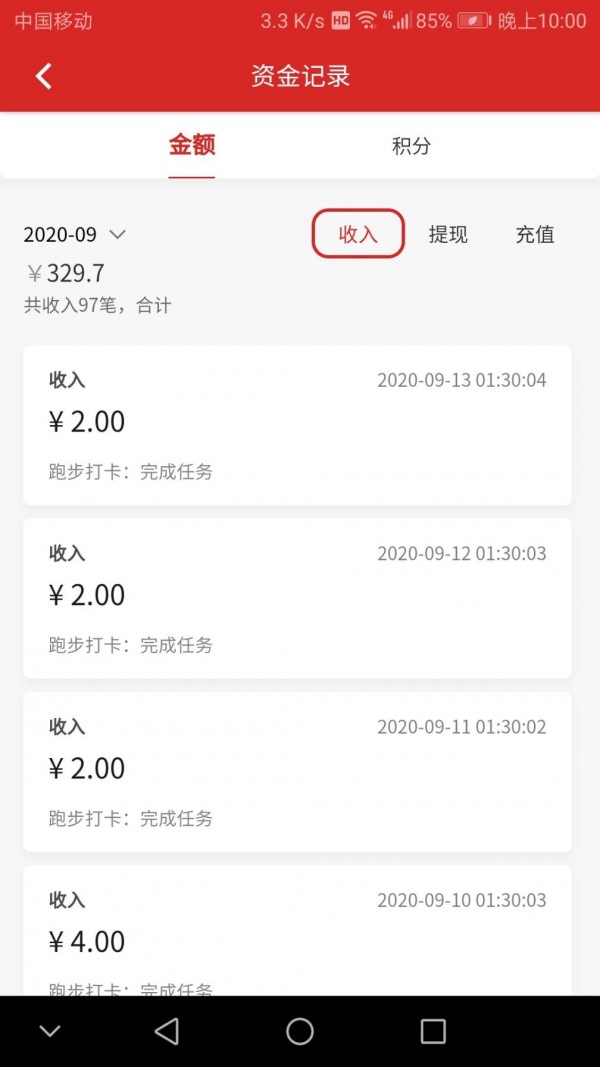
Task: Open the 2020-09 month dropdown
Action: [75, 235]
